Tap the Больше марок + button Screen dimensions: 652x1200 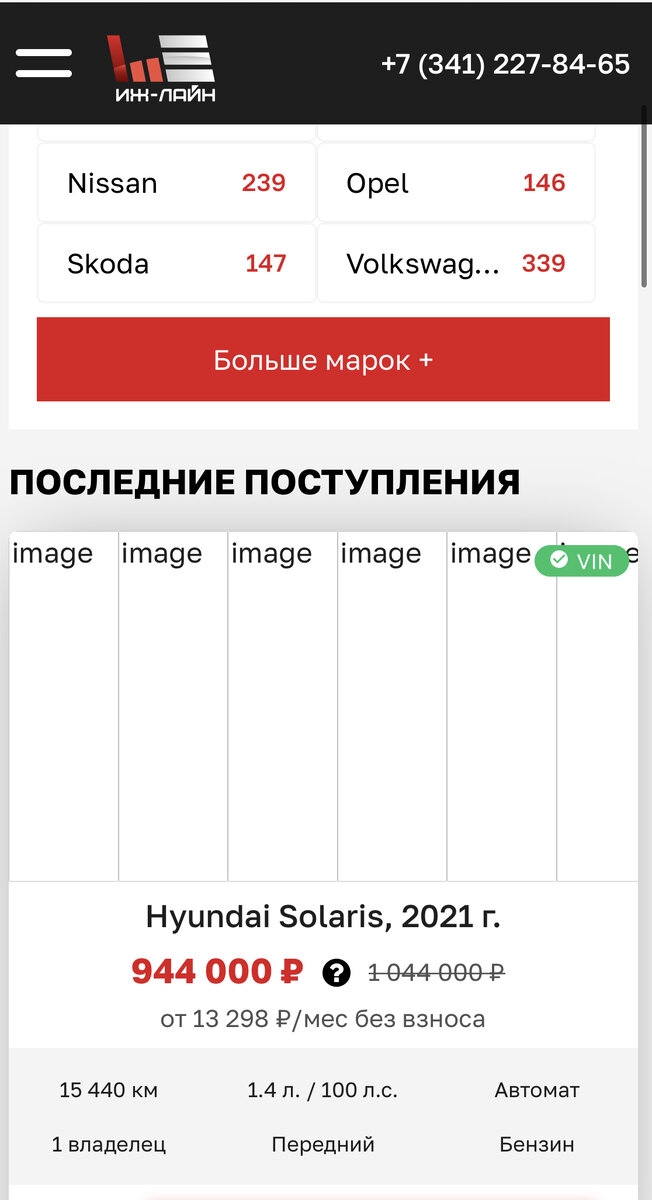323,360
